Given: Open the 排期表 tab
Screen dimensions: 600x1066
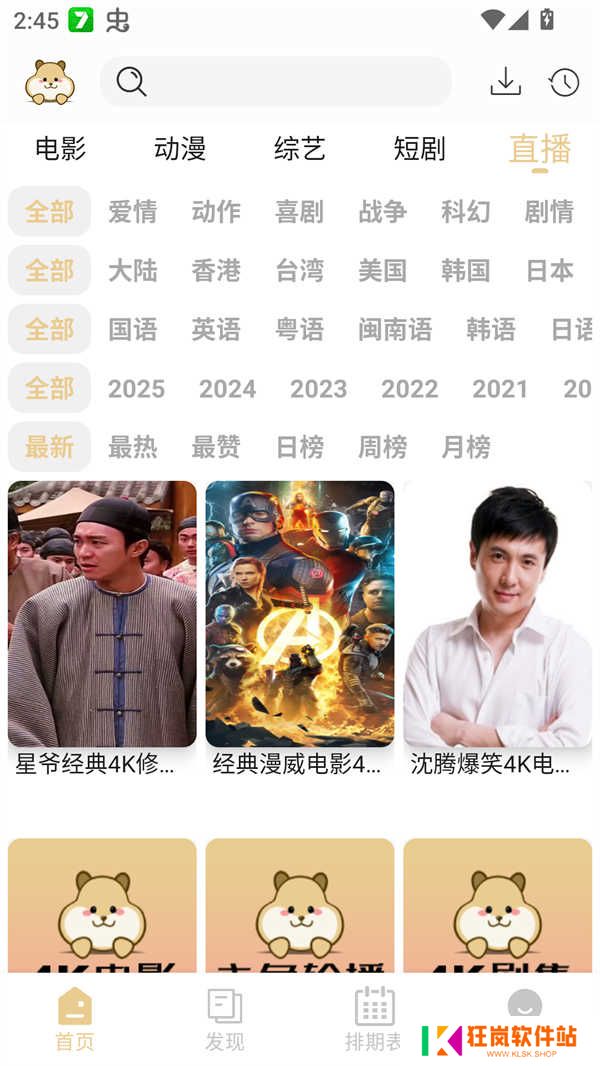Looking at the screenshot, I should 374,1020.
